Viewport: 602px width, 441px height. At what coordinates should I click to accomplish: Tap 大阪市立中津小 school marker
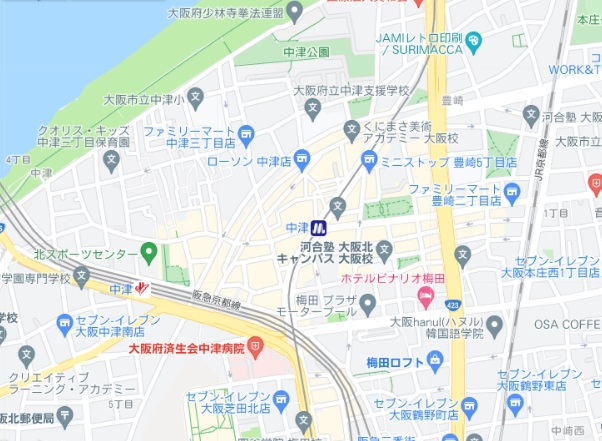(195, 99)
